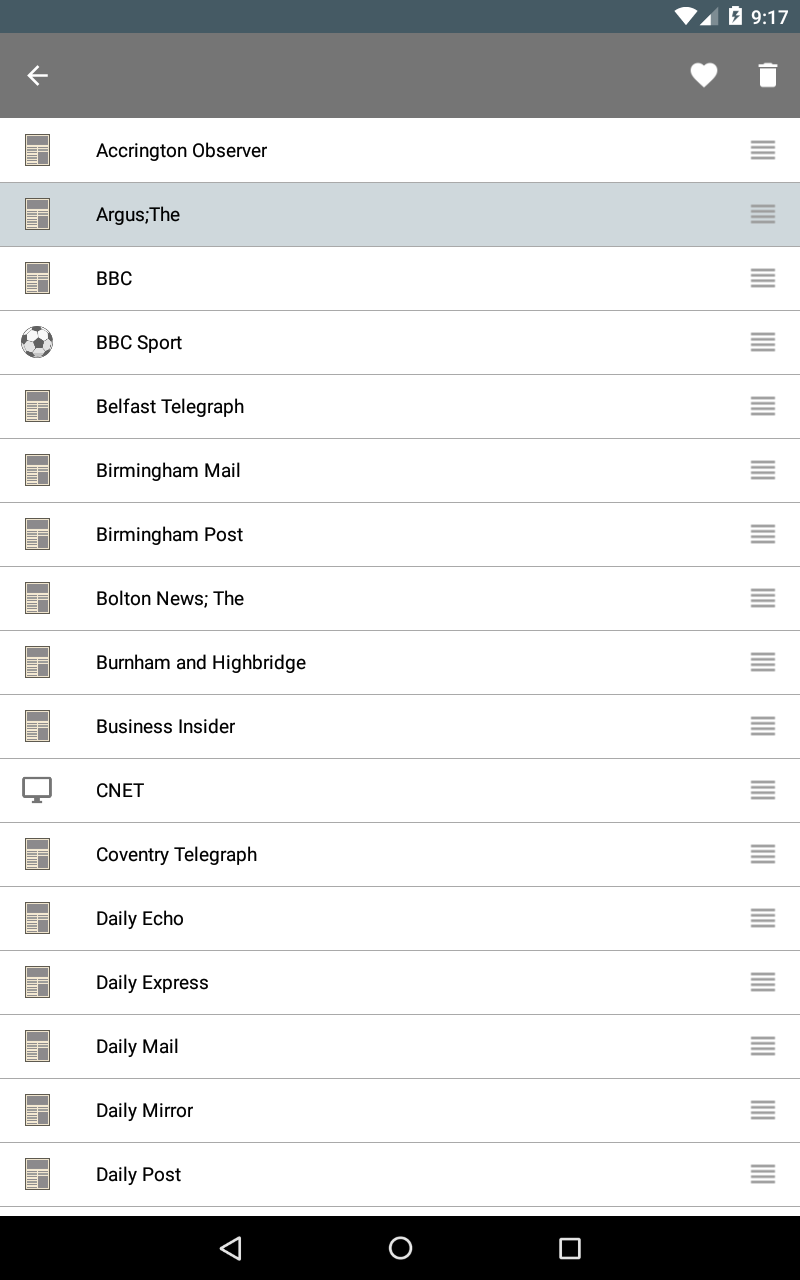
Task: Open the BBC source
Action: (x=114, y=278)
